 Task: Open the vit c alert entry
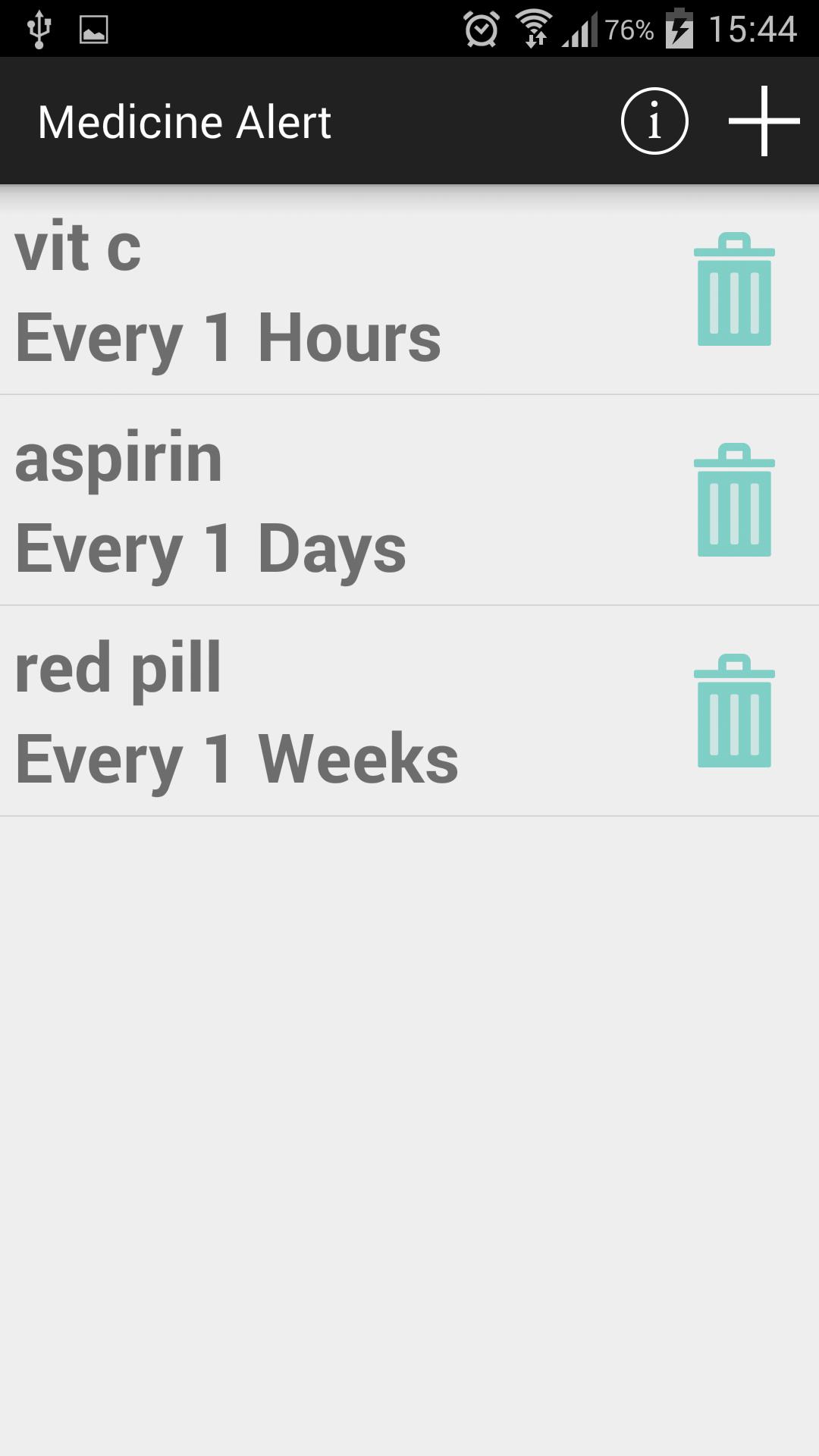(303, 292)
